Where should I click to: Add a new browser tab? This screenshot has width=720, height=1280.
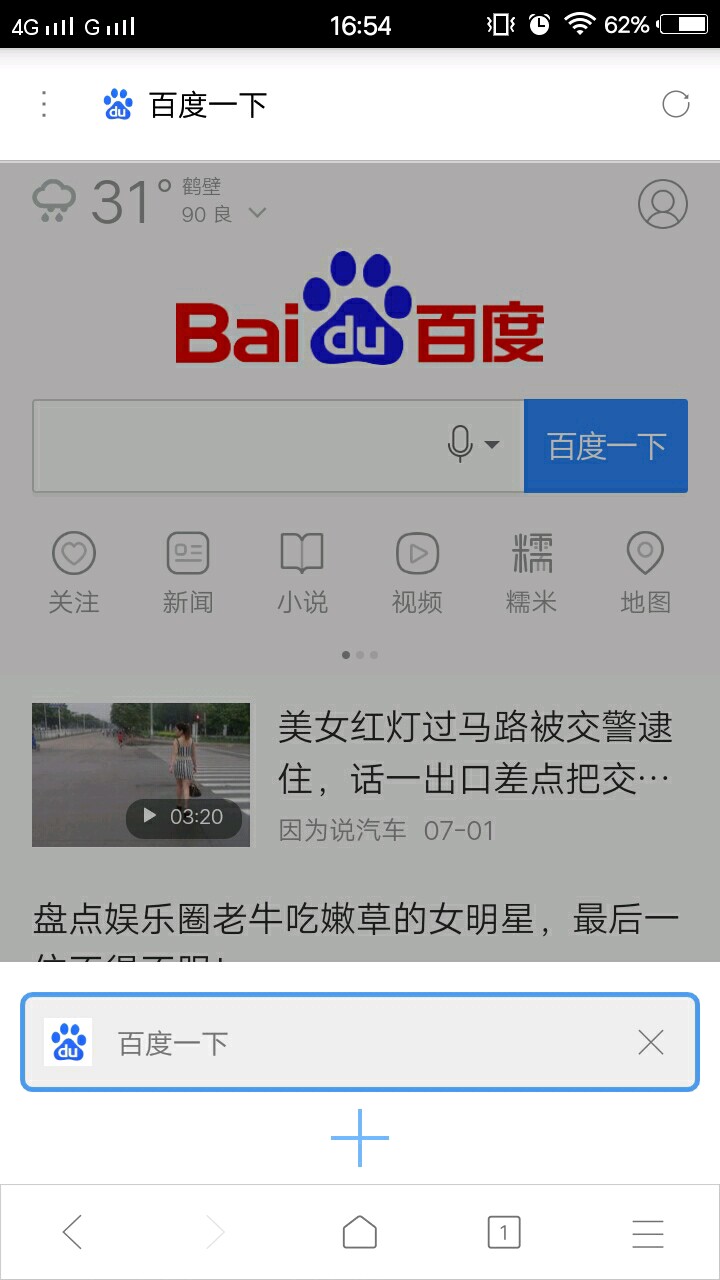(x=360, y=1138)
